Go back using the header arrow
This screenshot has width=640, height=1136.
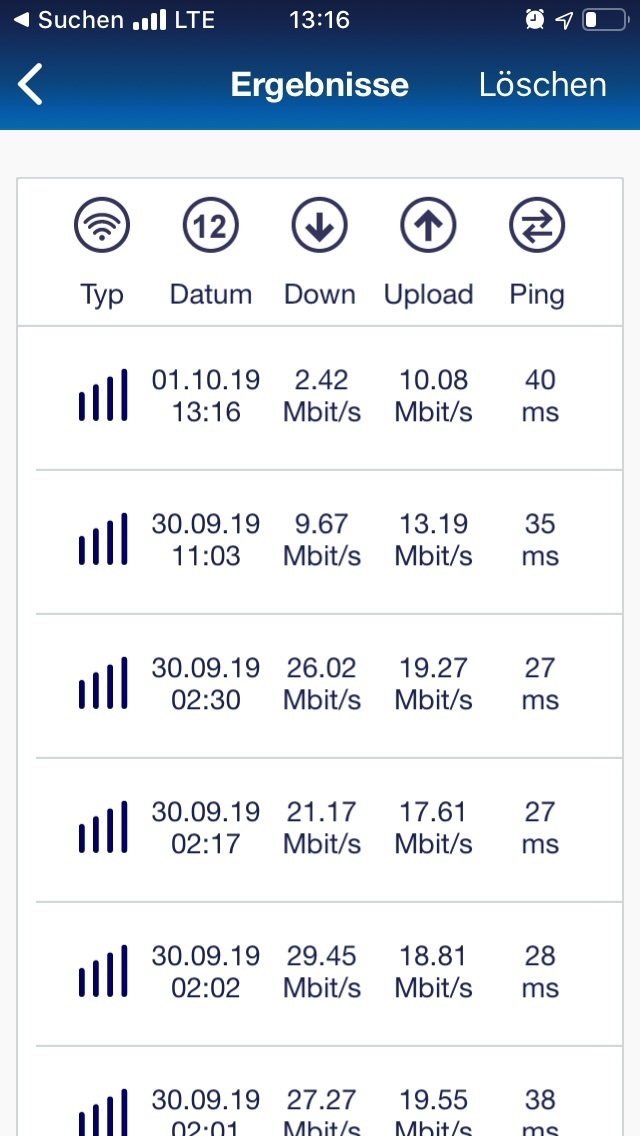[30, 85]
